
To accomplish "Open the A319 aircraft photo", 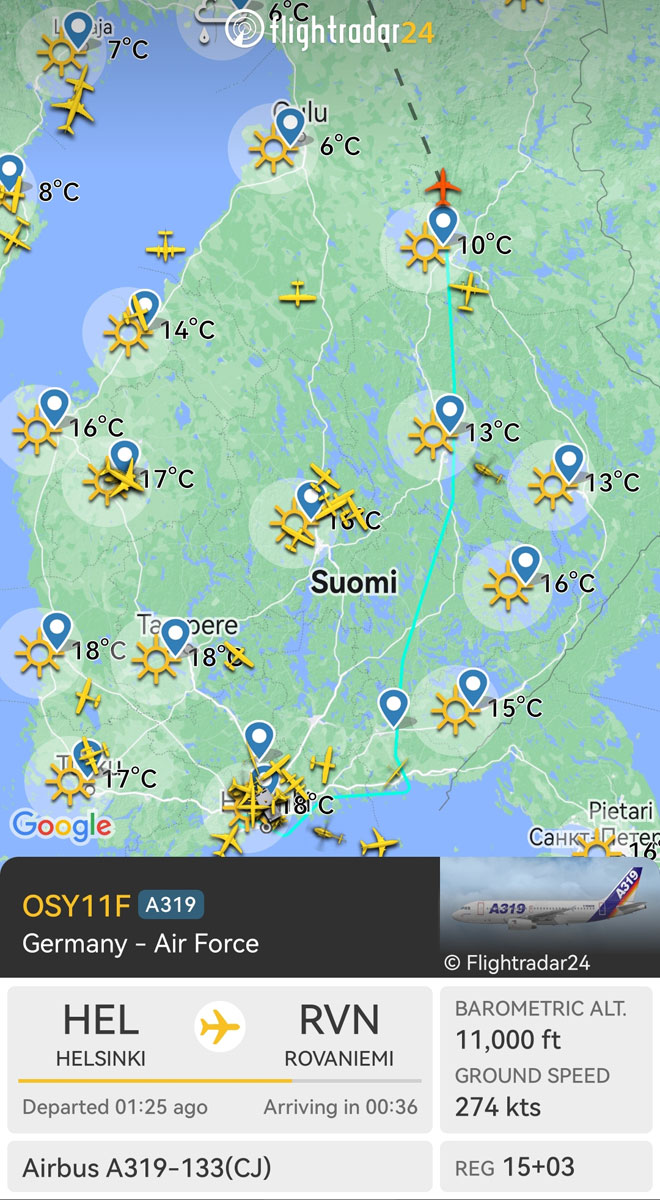I will 549,917.
